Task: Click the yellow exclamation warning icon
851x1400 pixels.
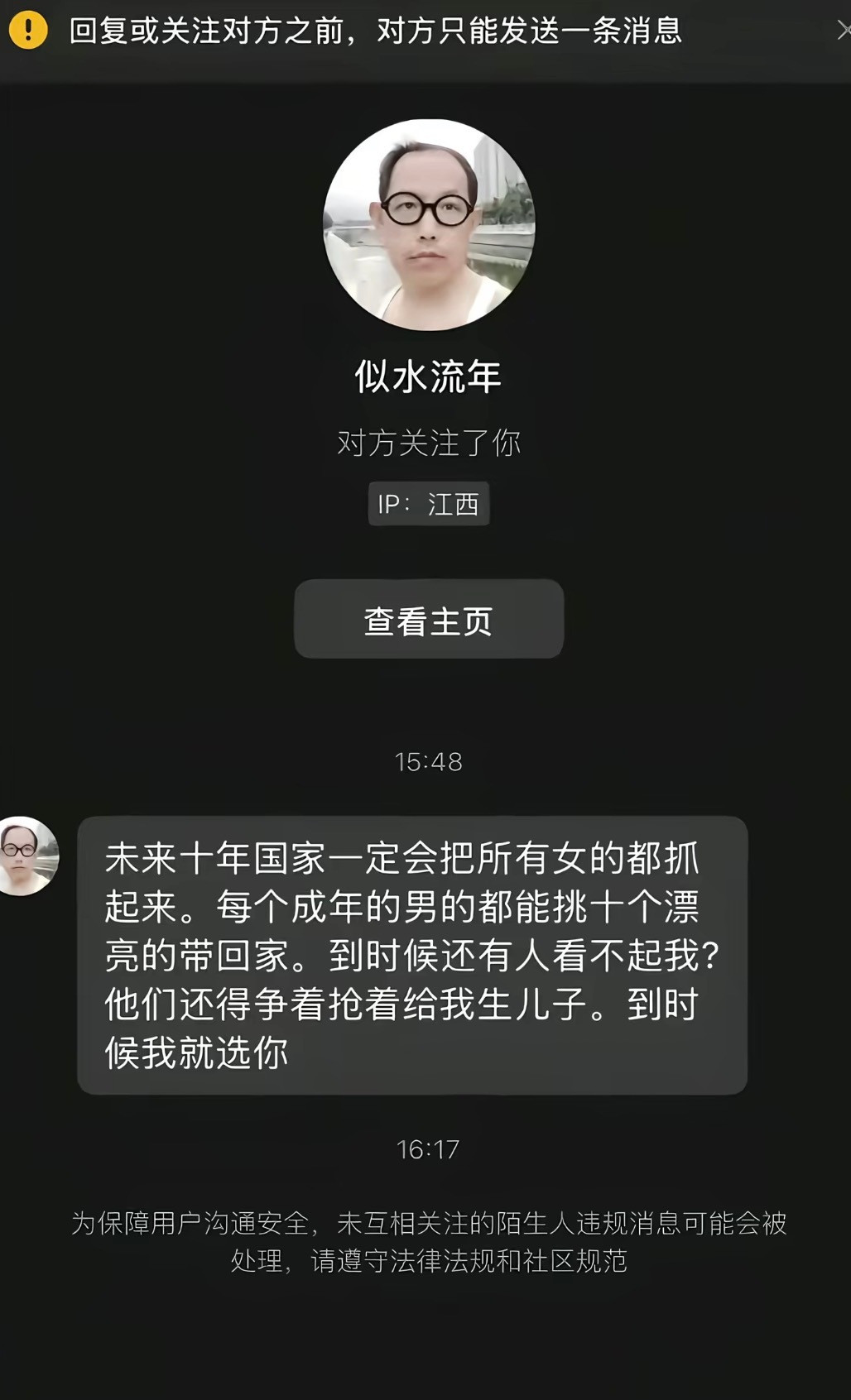Action: pos(30,31)
